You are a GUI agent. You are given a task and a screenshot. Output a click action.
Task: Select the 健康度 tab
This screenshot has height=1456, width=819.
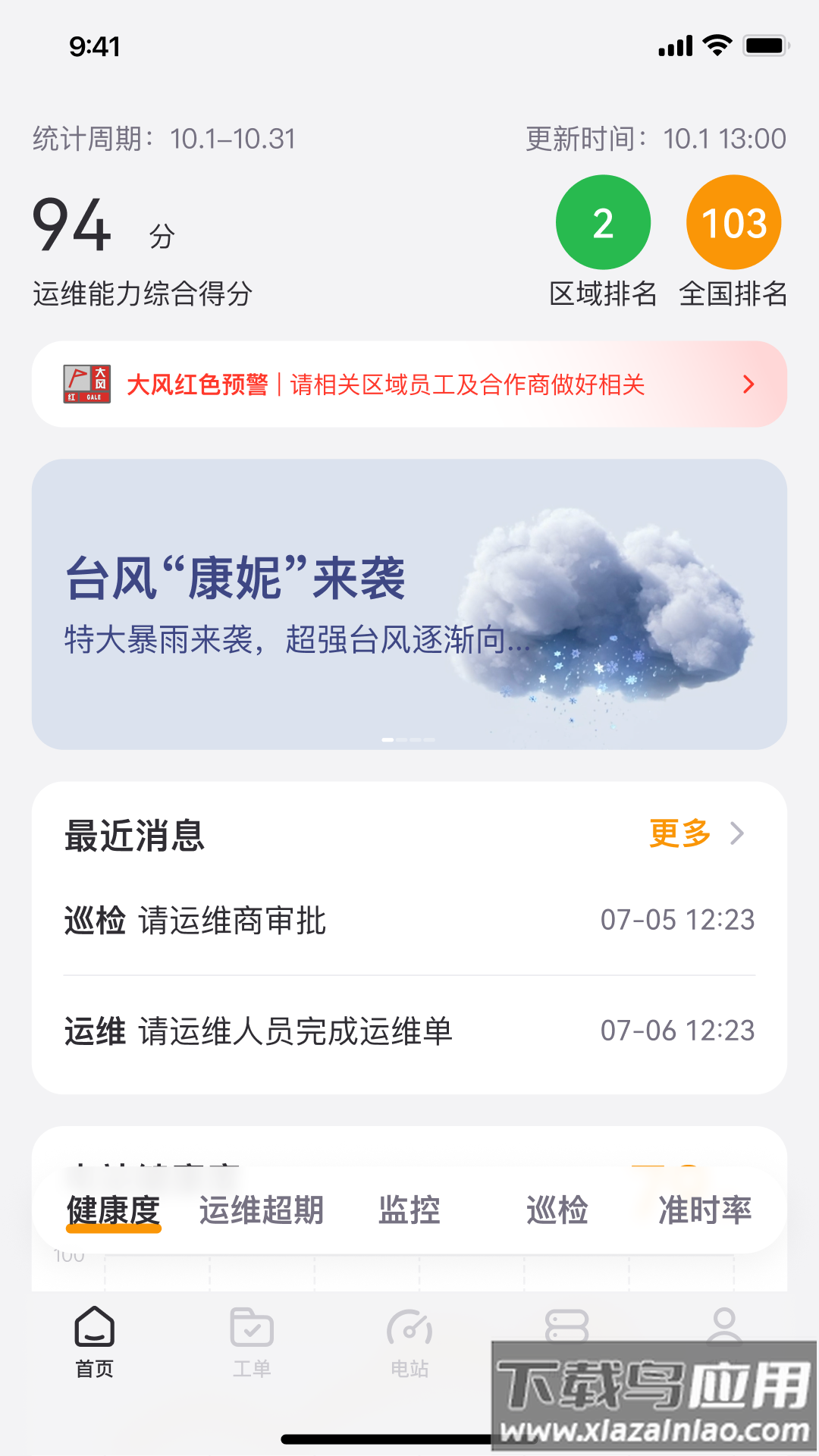pyautogui.click(x=114, y=1210)
